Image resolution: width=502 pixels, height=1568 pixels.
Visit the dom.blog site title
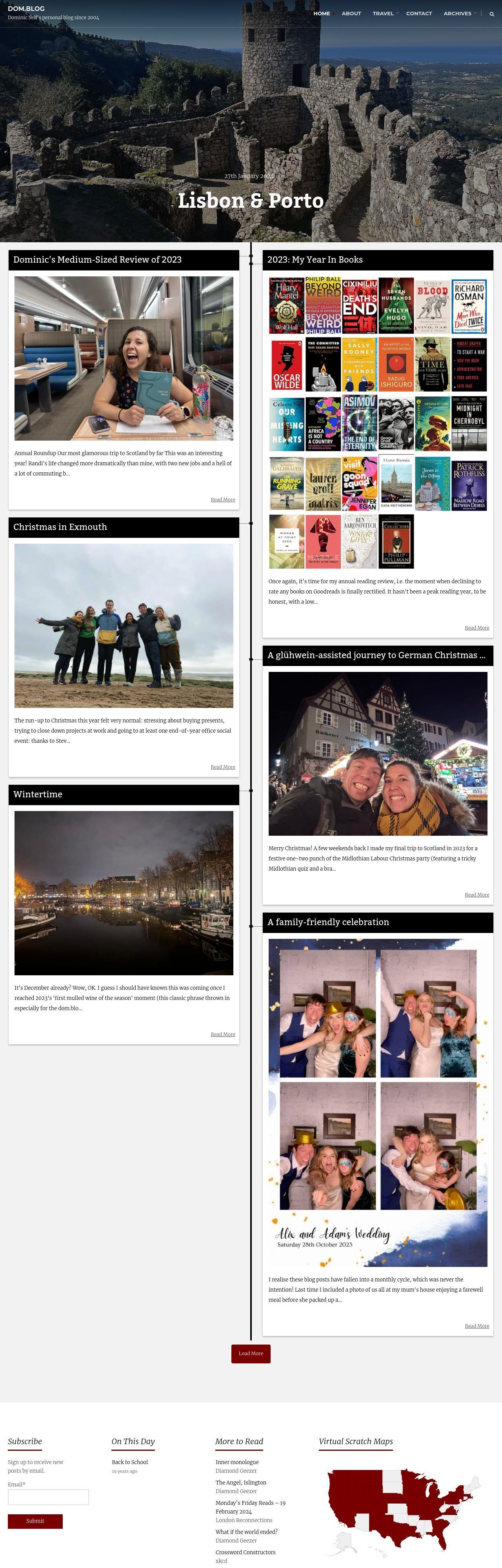tap(26, 9)
